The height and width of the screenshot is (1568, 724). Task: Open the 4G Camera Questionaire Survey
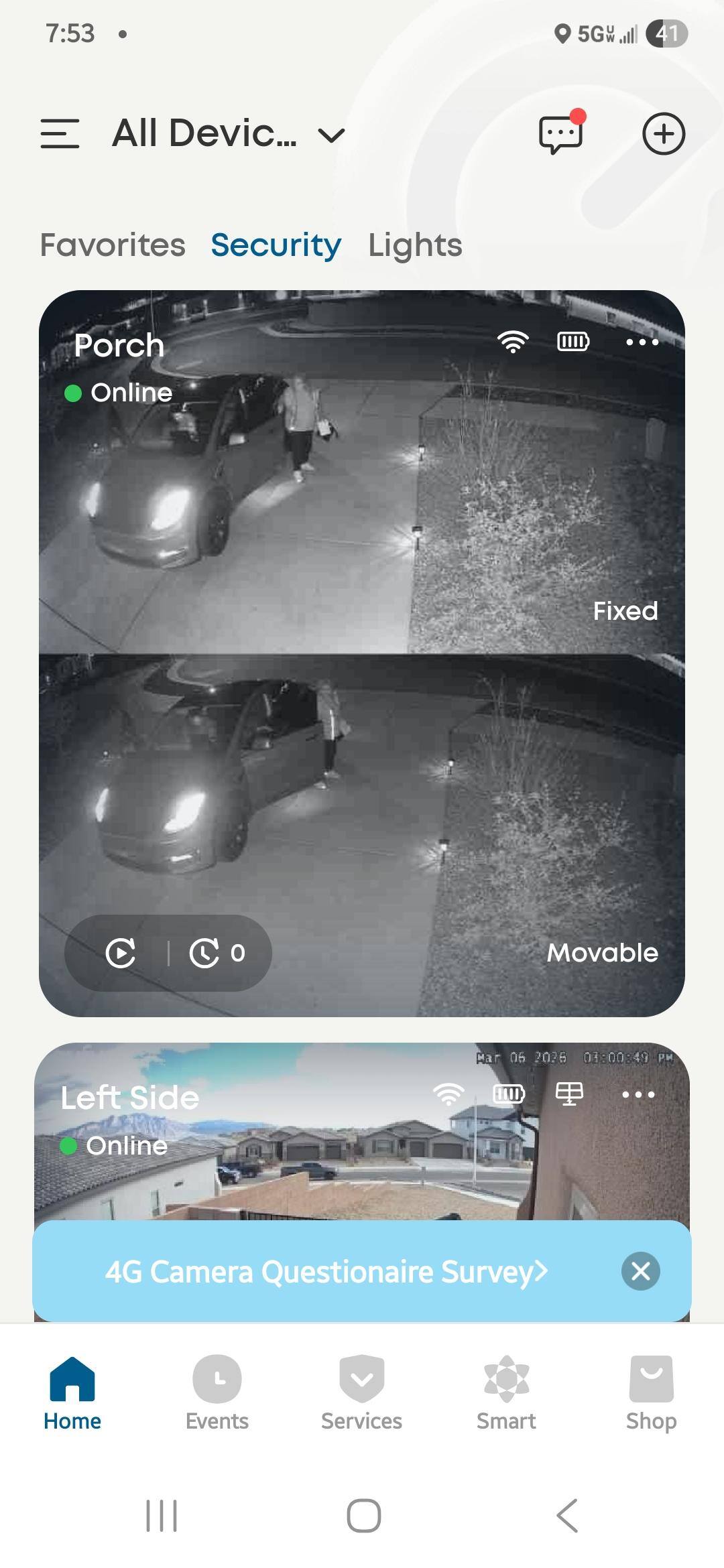click(x=326, y=1271)
